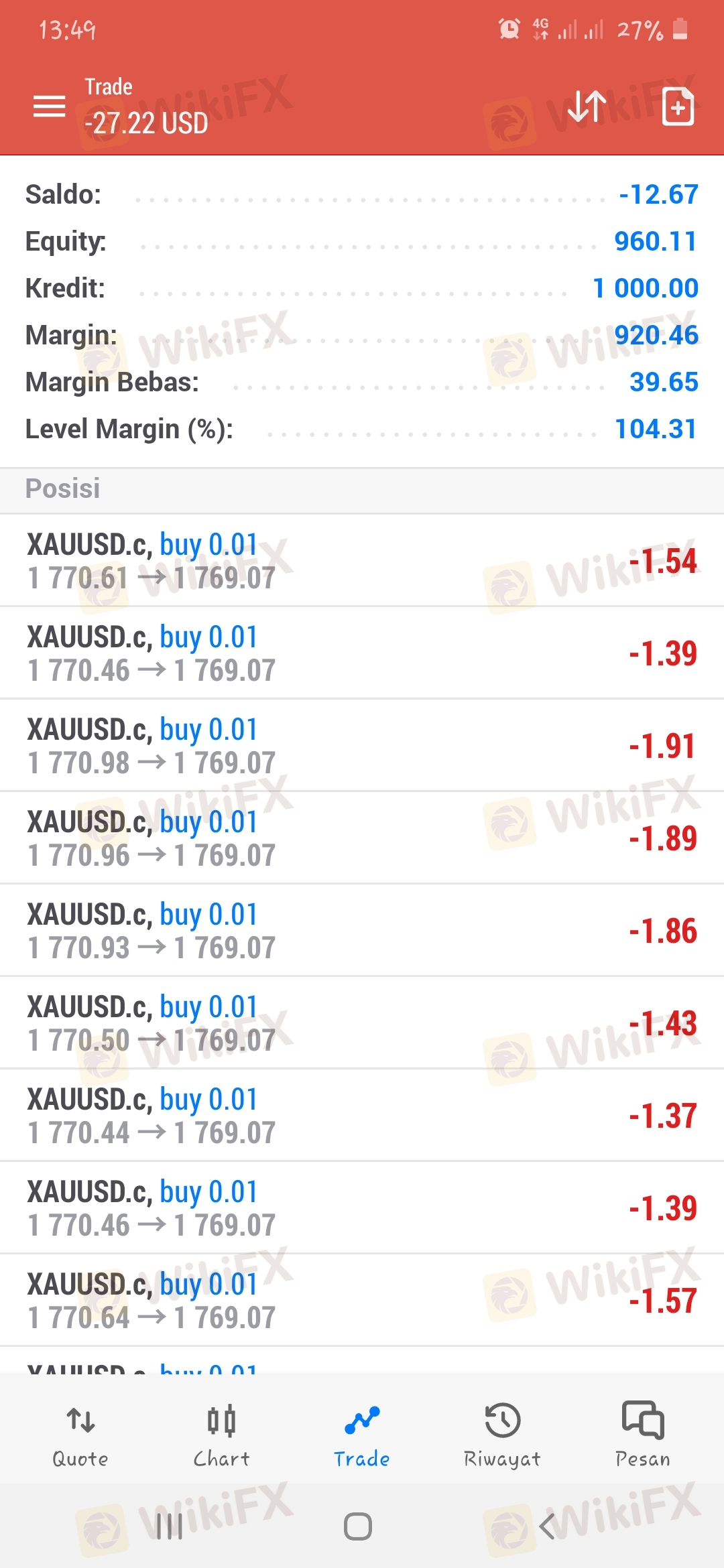The image size is (724, 1568).
Task: Create a new order
Action: pos(678,106)
